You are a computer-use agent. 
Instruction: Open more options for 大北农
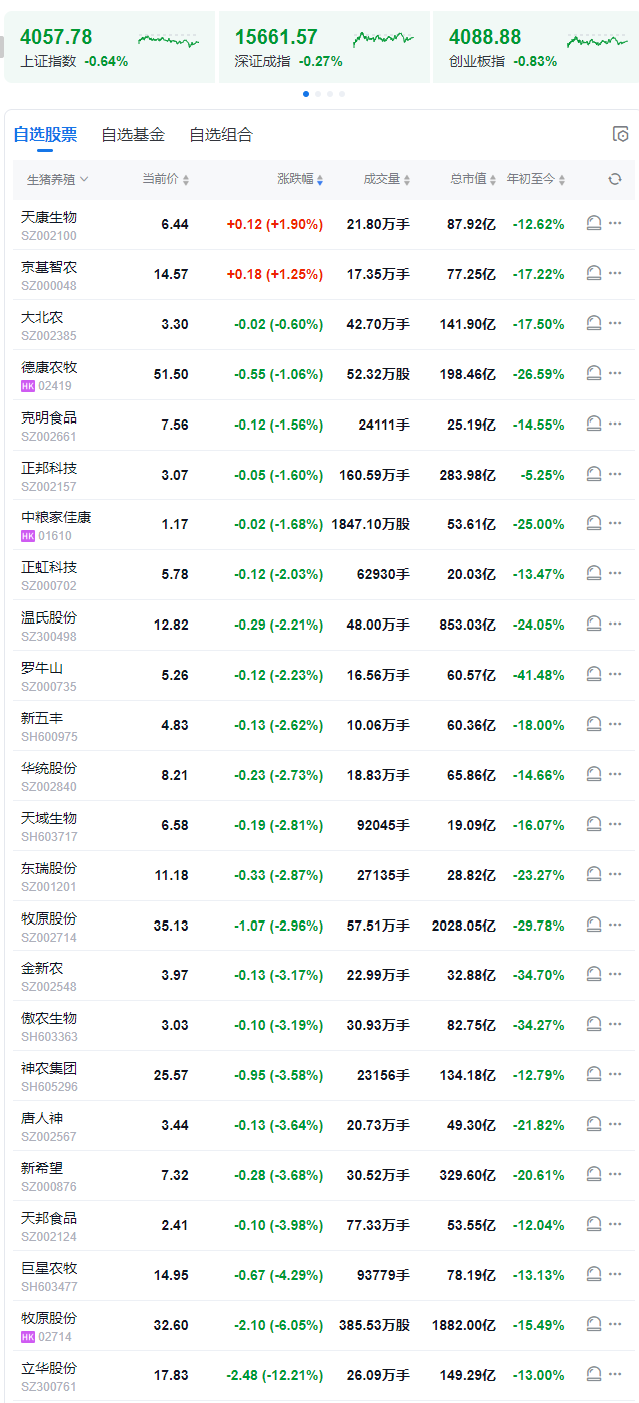pos(615,323)
